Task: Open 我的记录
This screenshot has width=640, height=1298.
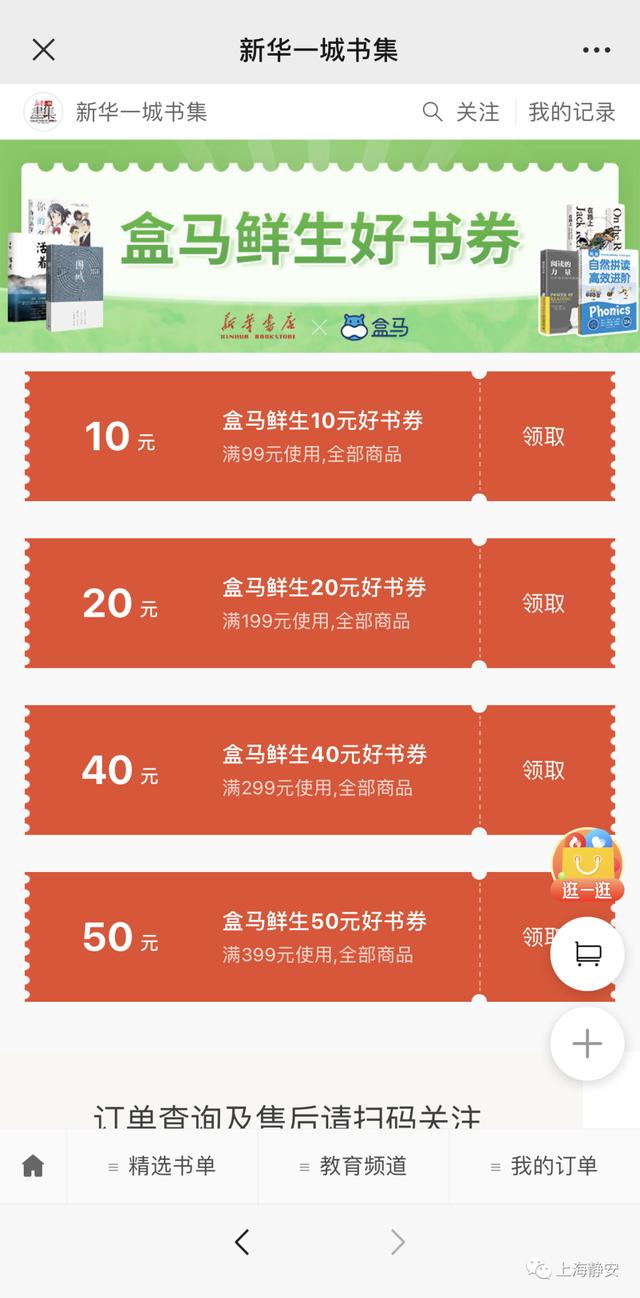Action: [x=572, y=112]
